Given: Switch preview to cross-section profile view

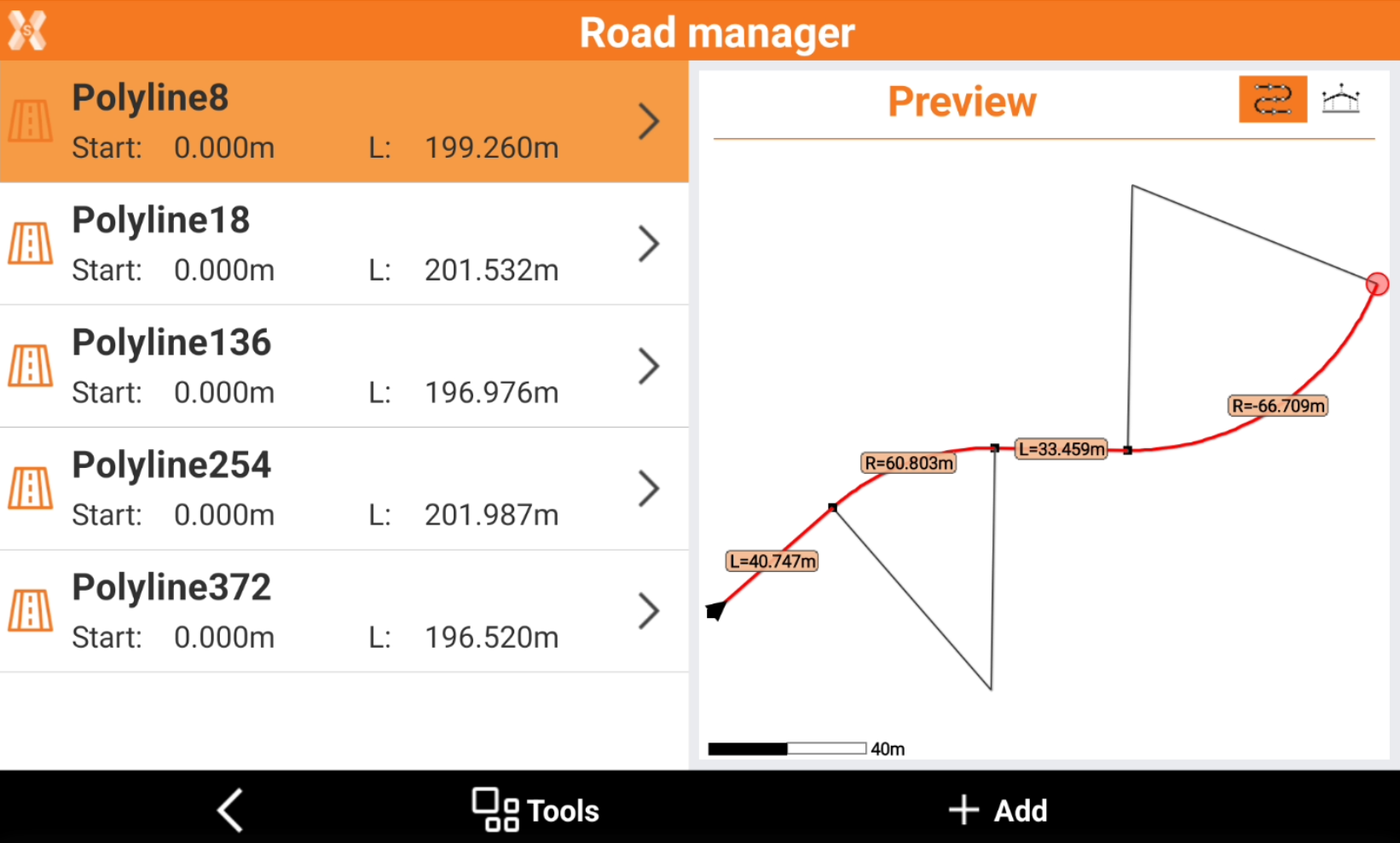Looking at the screenshot, I should click(x=1341, y=100).
